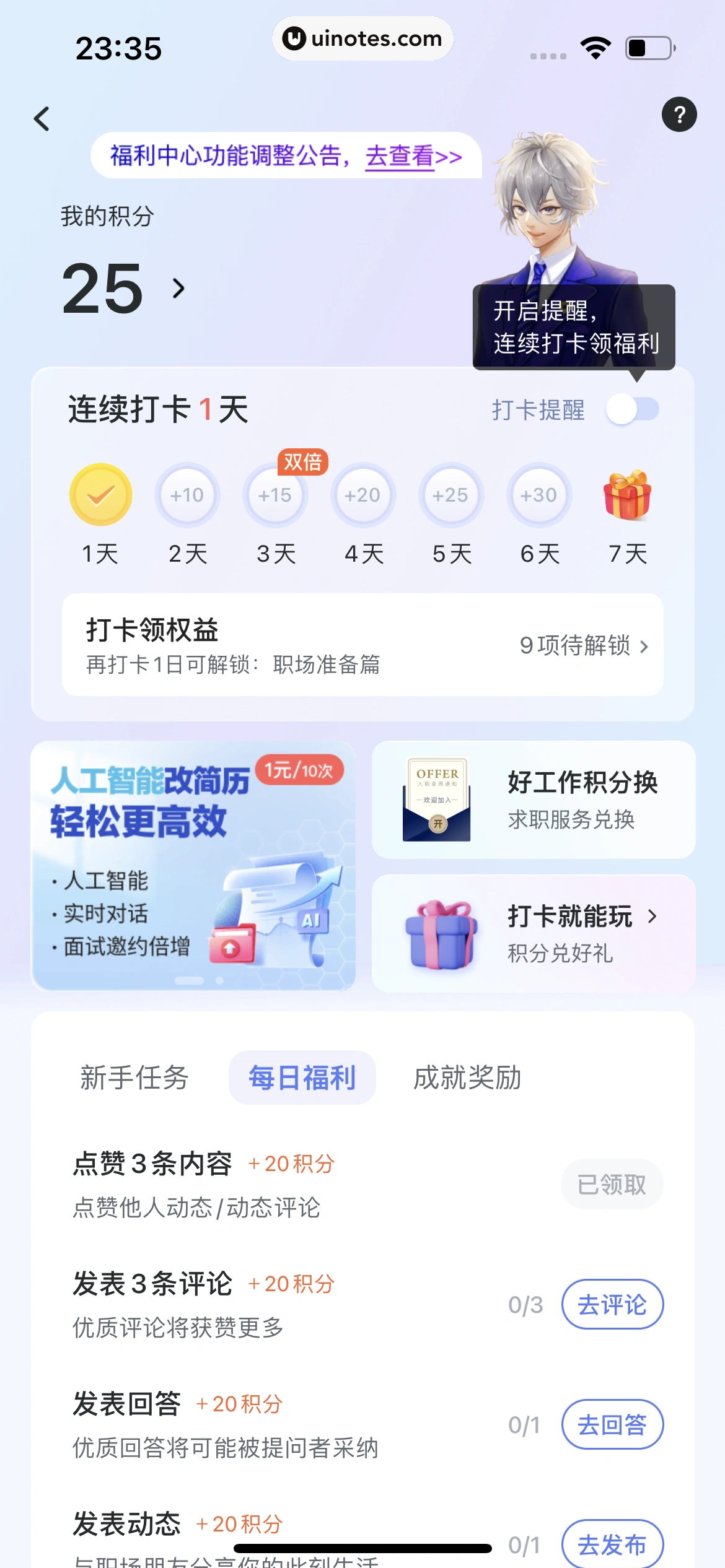Select the 每日福利 tab
The image size is (725, 1568).
point(302,1078)
